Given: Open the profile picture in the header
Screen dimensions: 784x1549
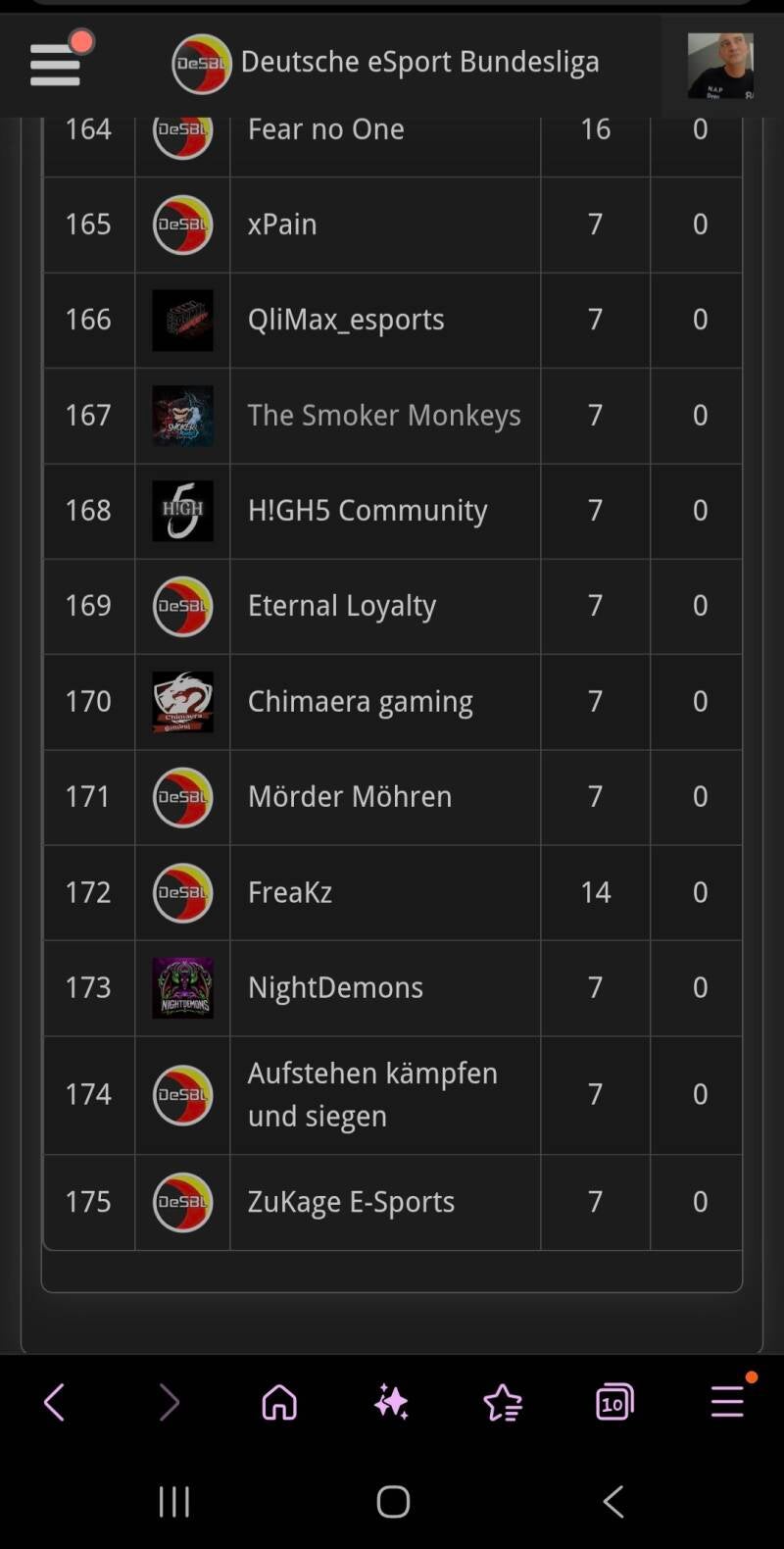Looking at the screenshot, I should [x=720, y=66].
